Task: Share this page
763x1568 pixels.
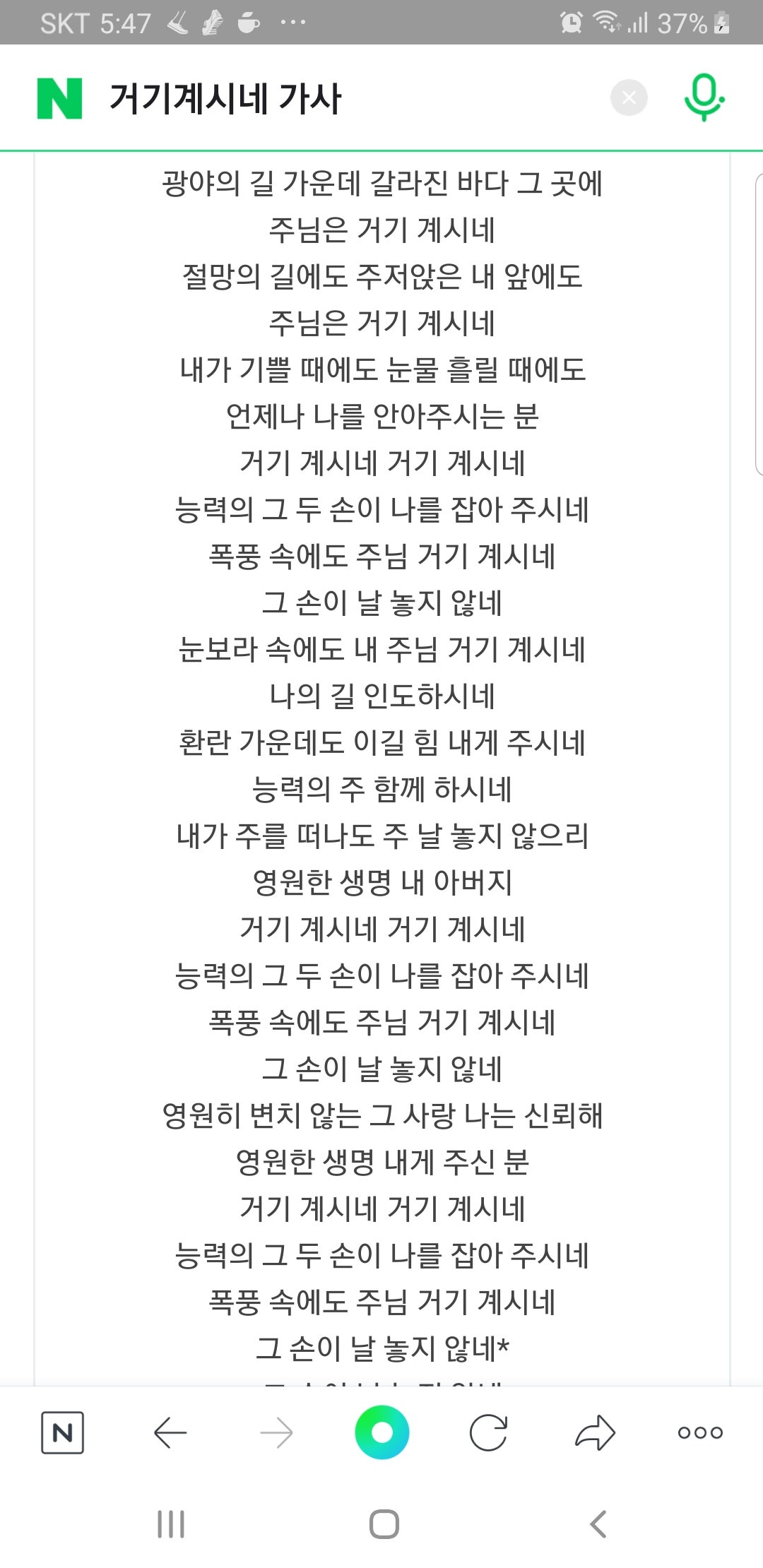Action: tap(595, 1432)
